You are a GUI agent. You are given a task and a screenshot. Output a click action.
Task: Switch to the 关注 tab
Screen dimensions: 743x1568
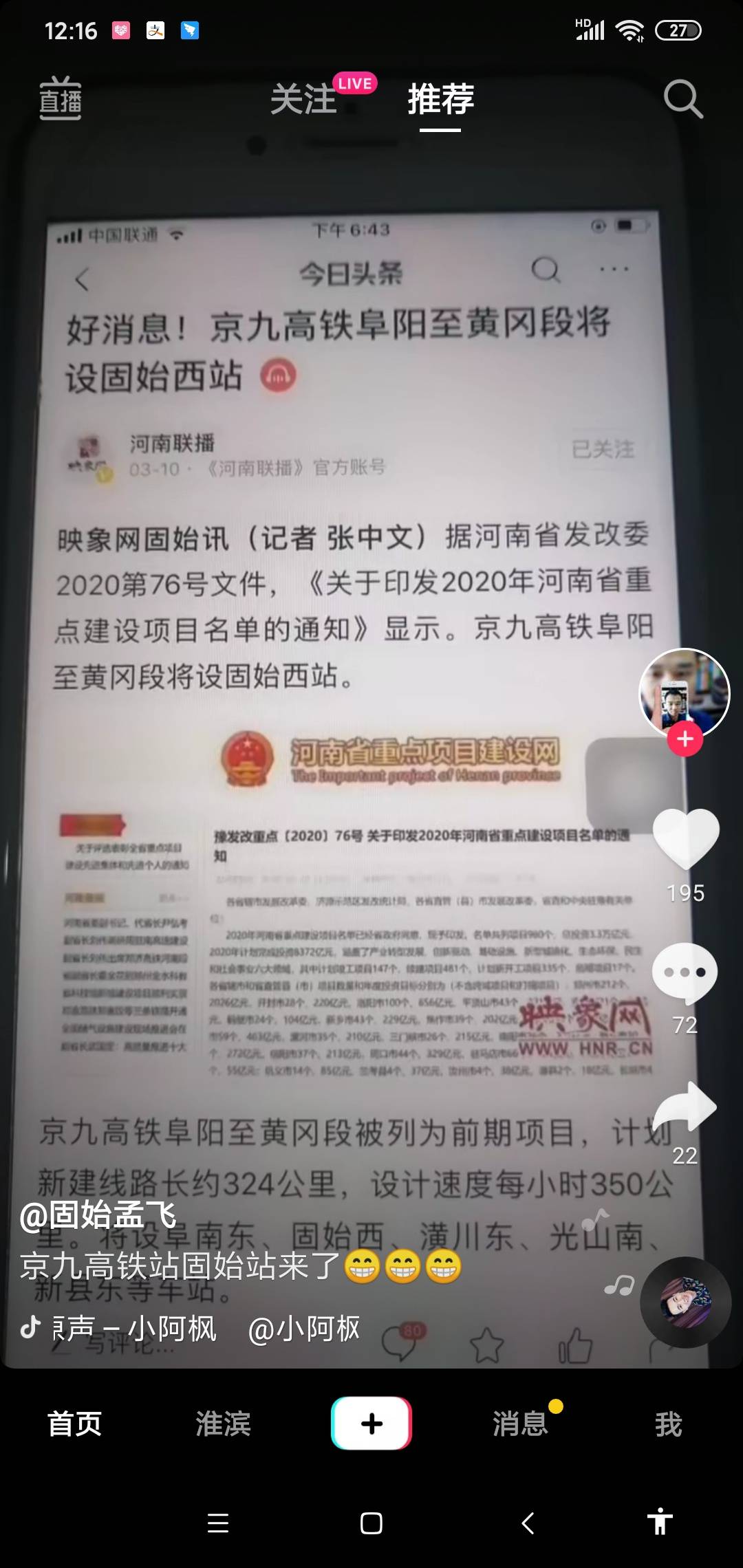click(x=303, y=99)
